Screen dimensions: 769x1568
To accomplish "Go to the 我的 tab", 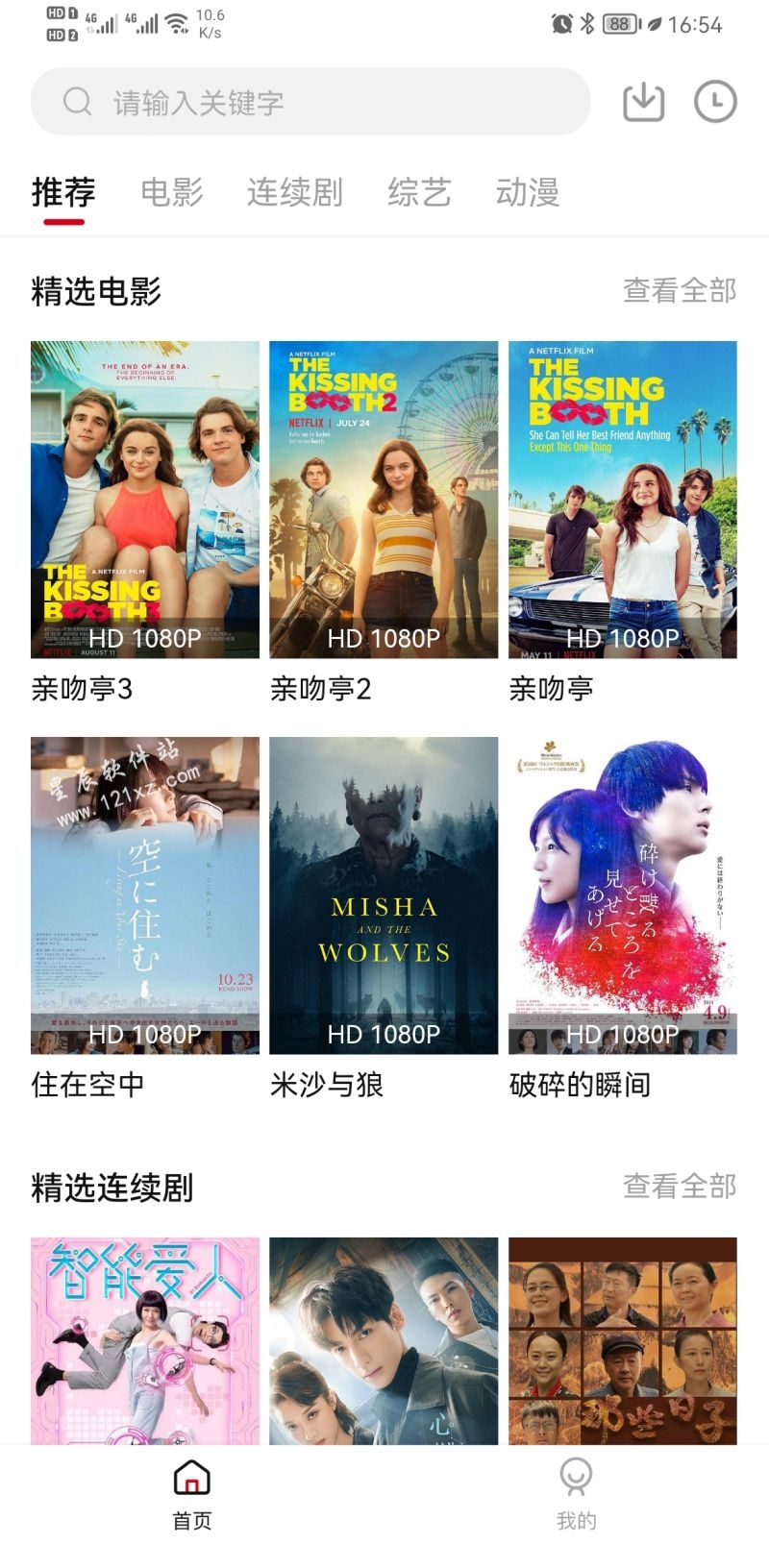I will (x=577, y=1494).
